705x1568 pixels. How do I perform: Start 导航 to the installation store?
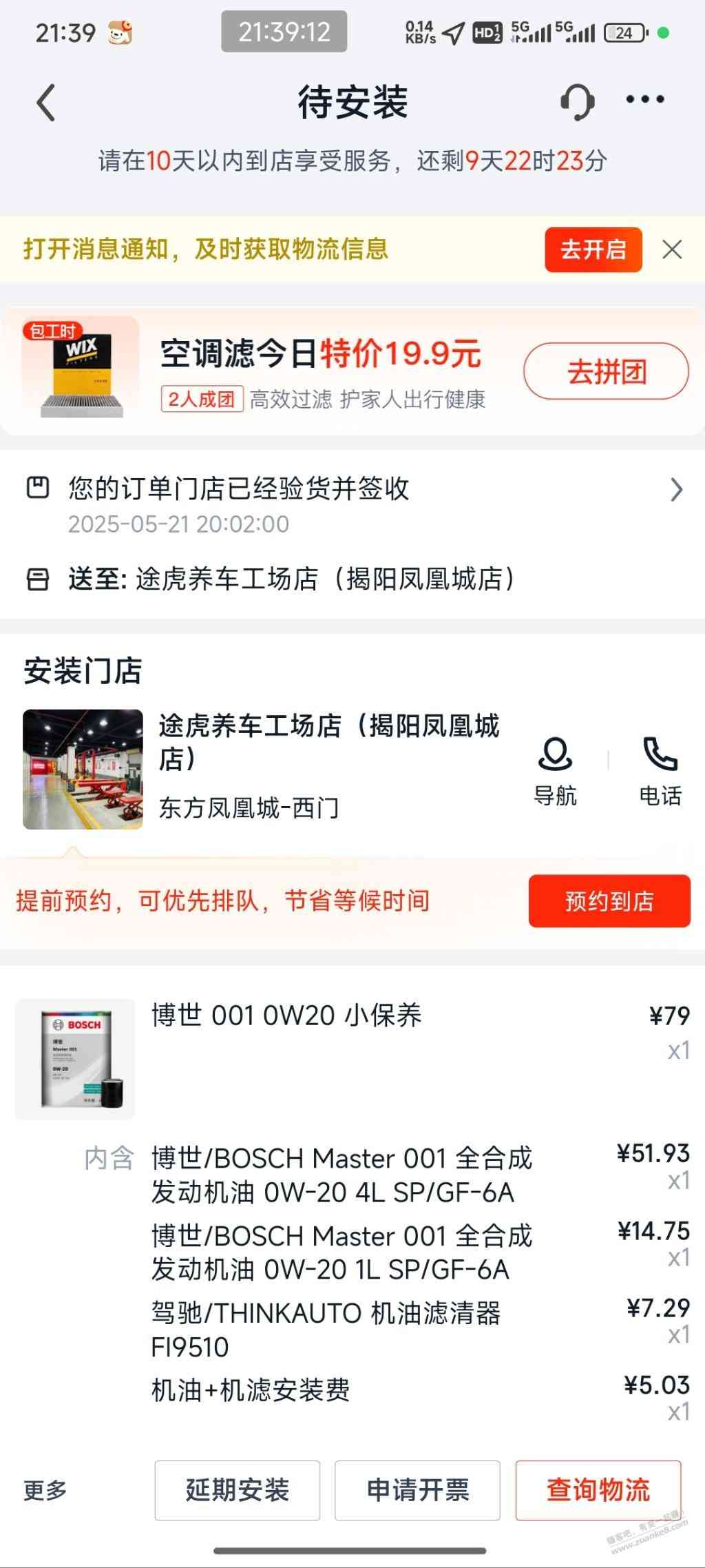(x=555, y=771)
